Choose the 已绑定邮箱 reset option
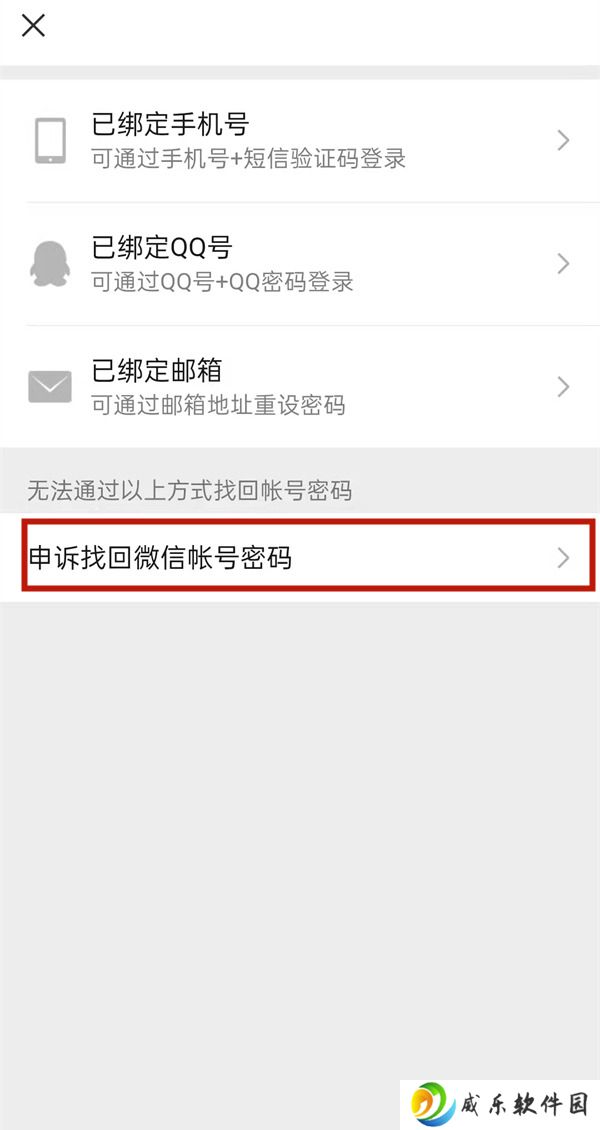600x1130 pixels. click(x=300, y=387)
